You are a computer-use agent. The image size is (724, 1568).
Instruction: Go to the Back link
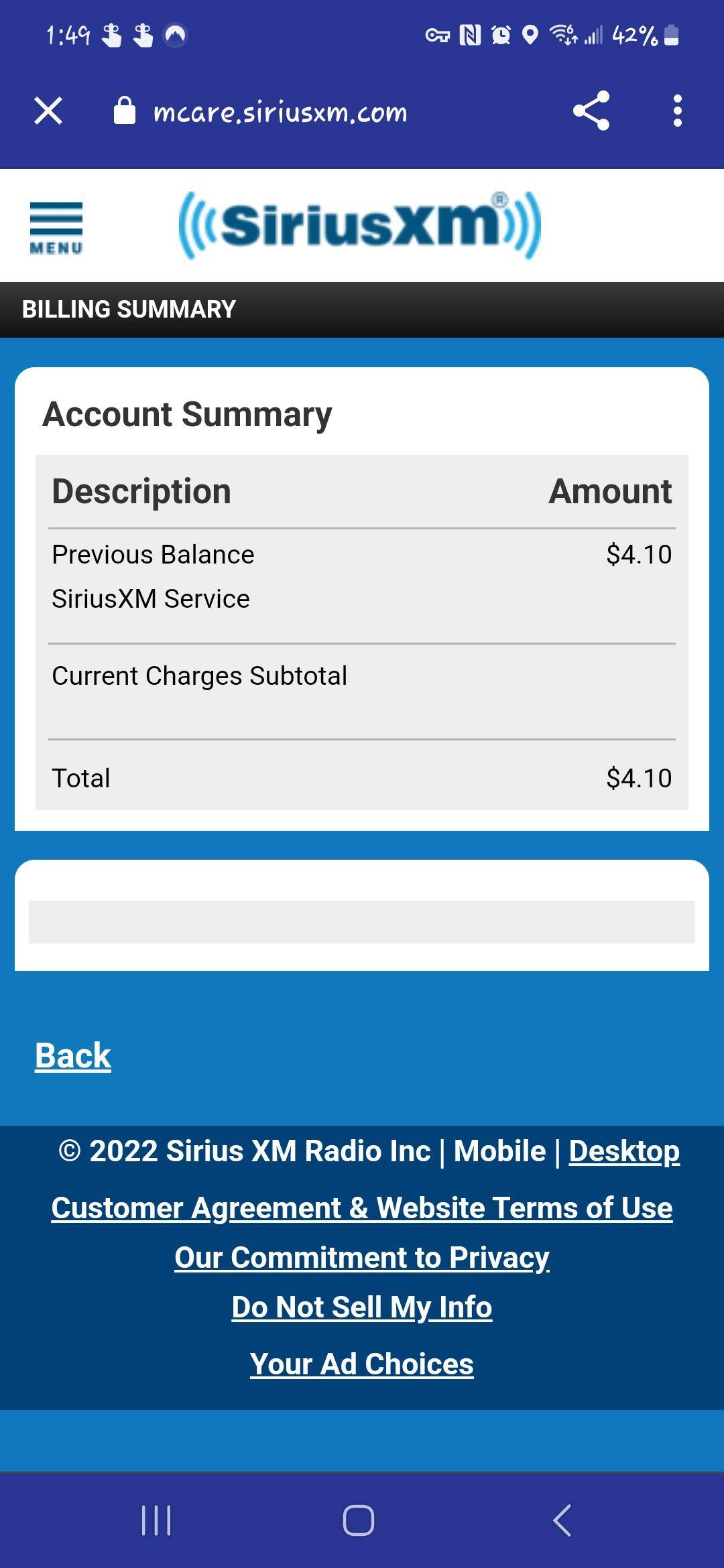click(x=73, y=1056)
